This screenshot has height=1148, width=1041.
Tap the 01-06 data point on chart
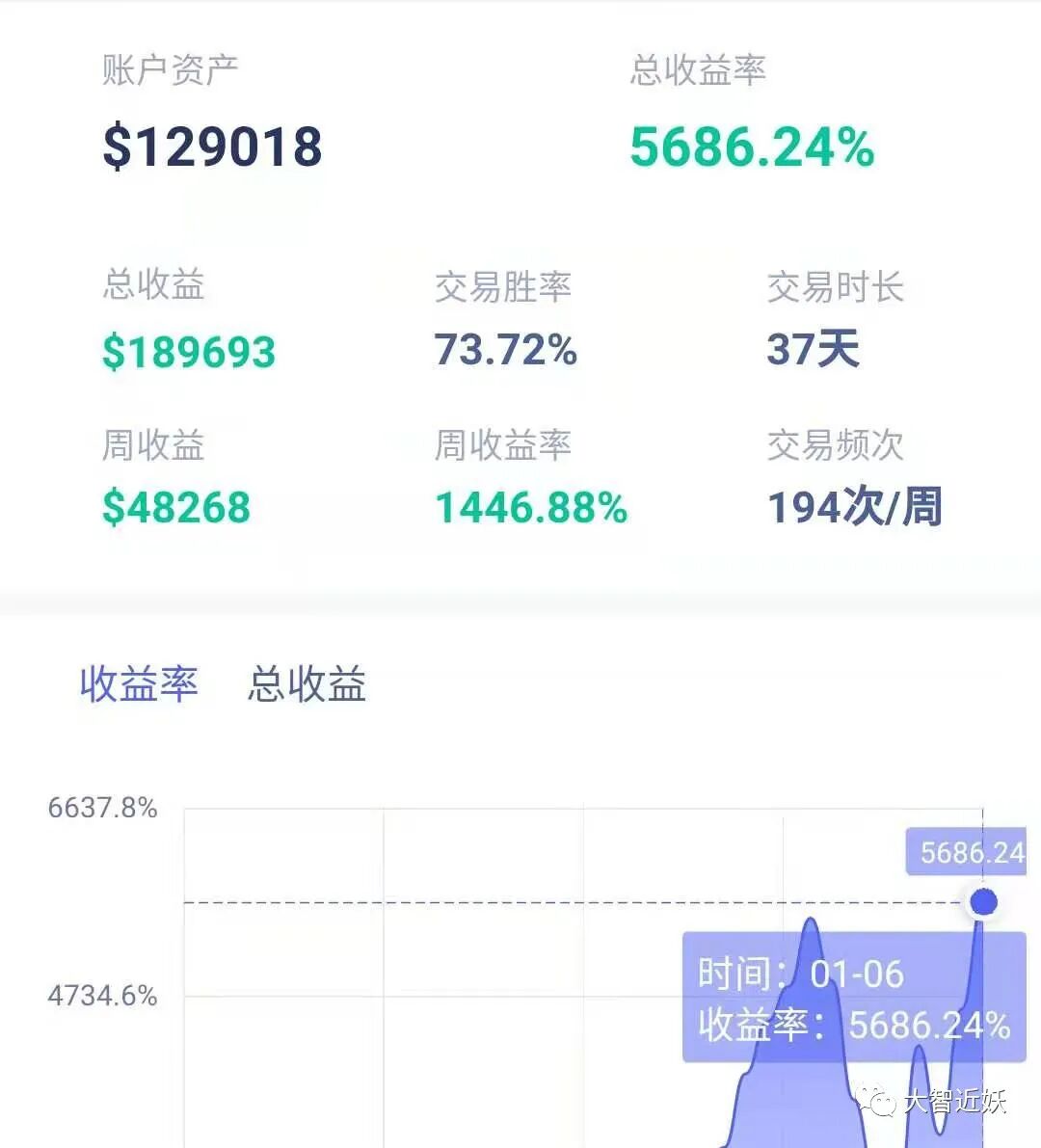(x=983, y=902)
